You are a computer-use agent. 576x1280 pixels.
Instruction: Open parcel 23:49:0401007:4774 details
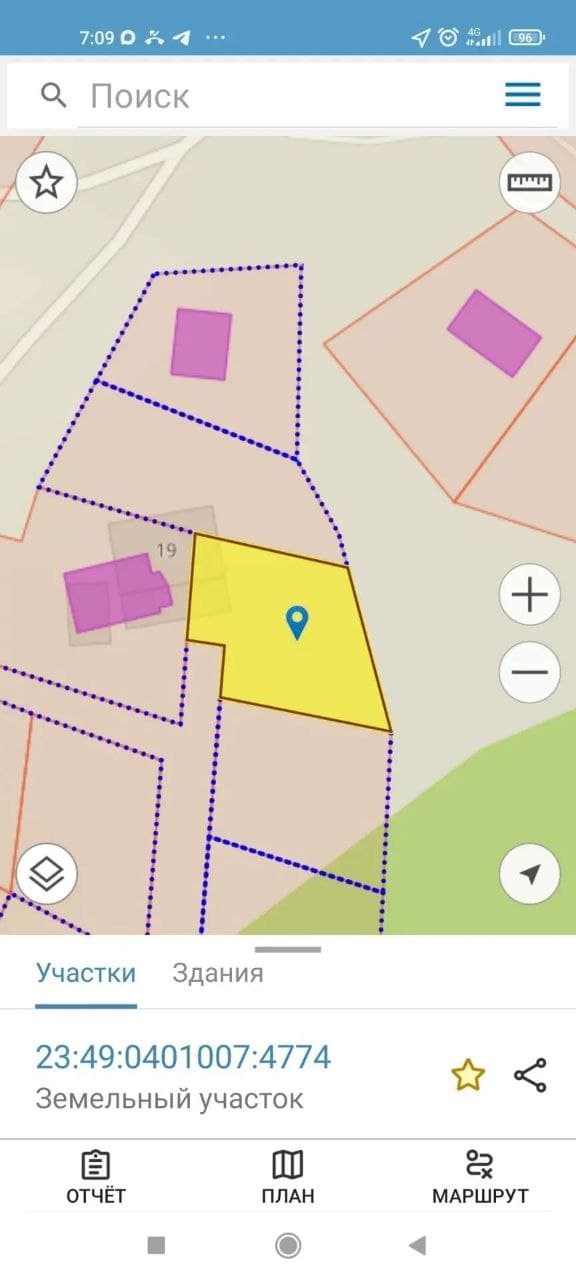(x=183, y=1057)
